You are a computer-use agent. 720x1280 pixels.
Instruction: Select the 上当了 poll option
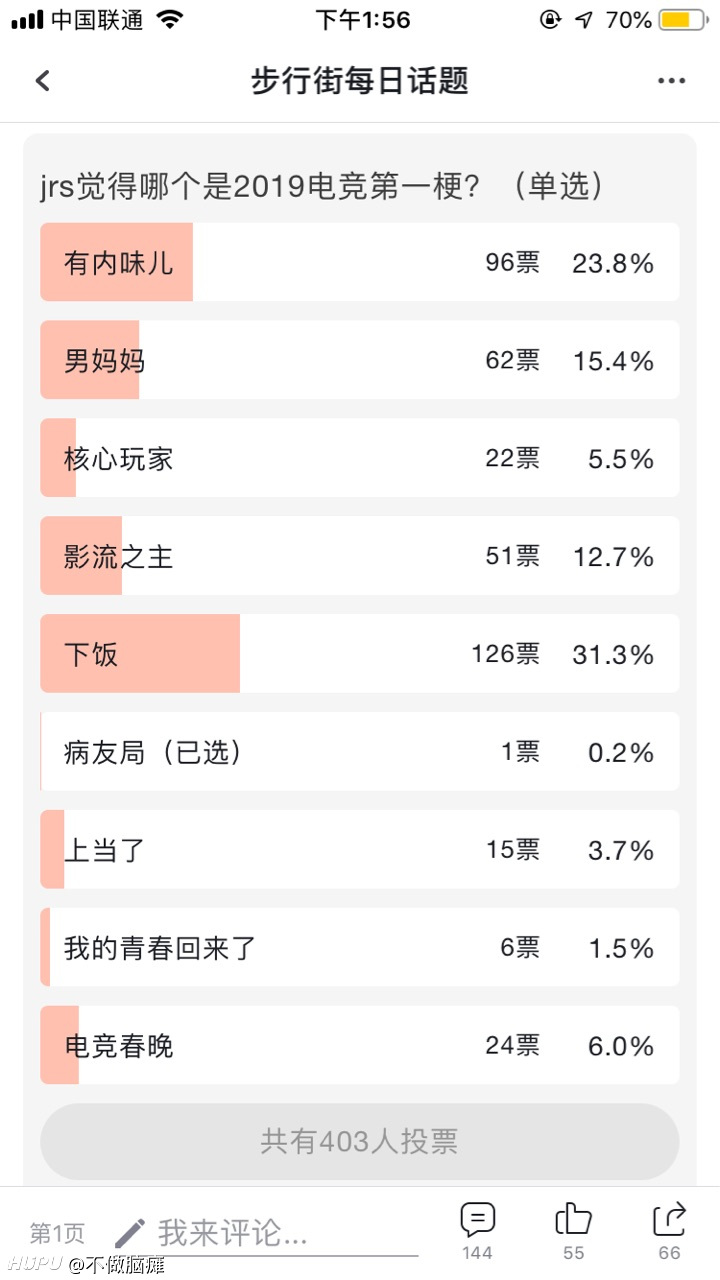360,850
